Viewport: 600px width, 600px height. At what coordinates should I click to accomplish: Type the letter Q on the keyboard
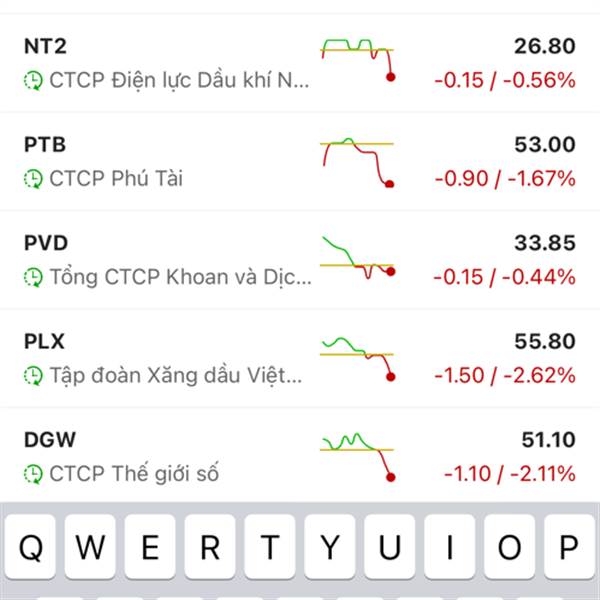[31, 548]
